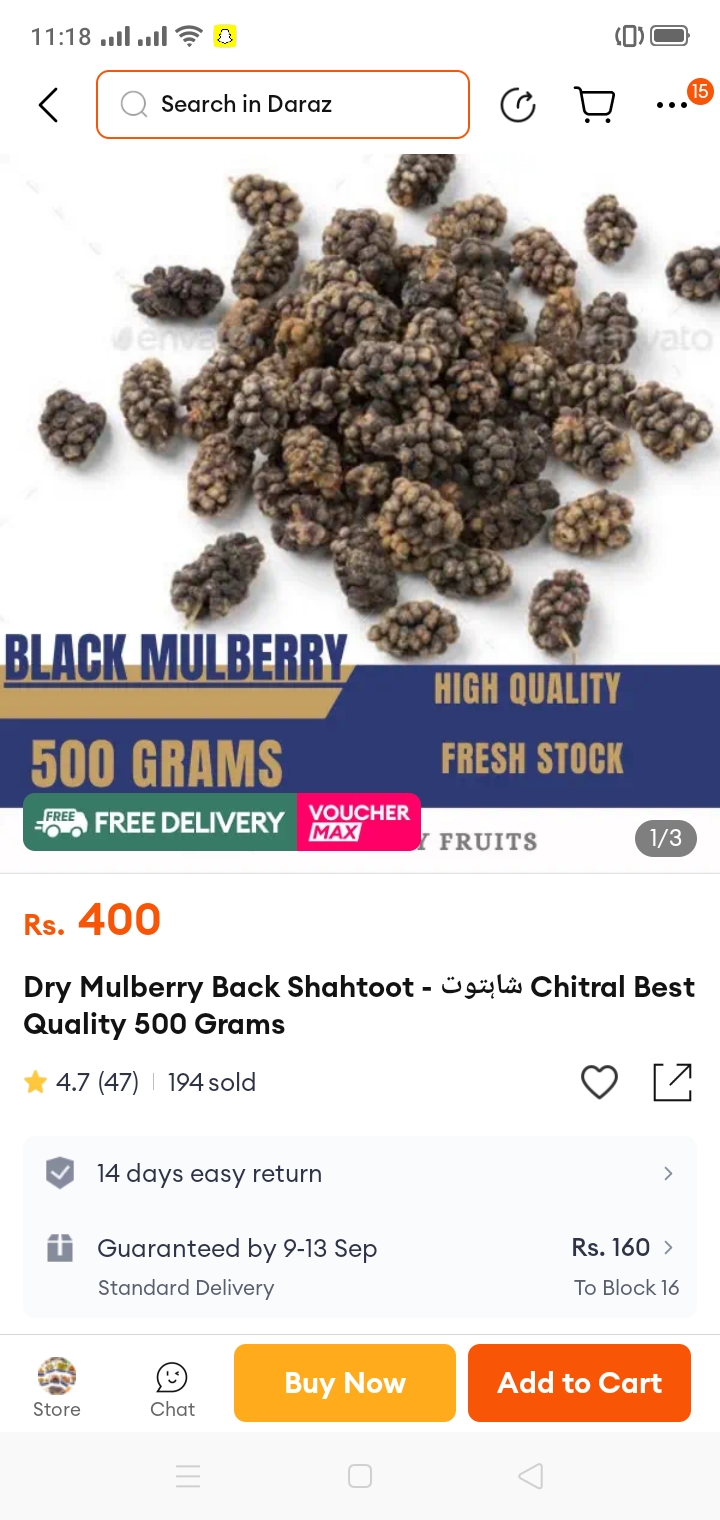Chat with the seller
This screenshot has height=1520, width=720.
(172, 1387)
